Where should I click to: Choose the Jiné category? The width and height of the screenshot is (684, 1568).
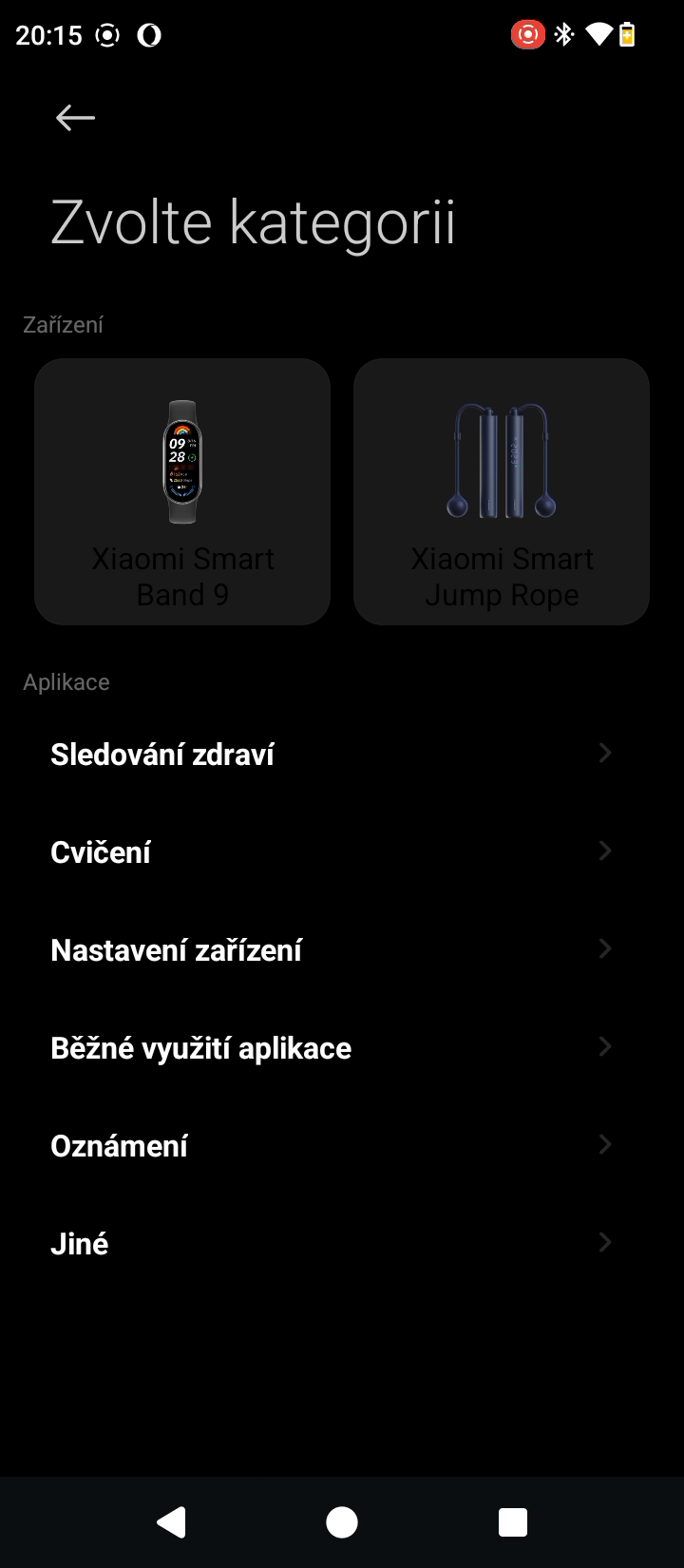(x=331, y=1244)
